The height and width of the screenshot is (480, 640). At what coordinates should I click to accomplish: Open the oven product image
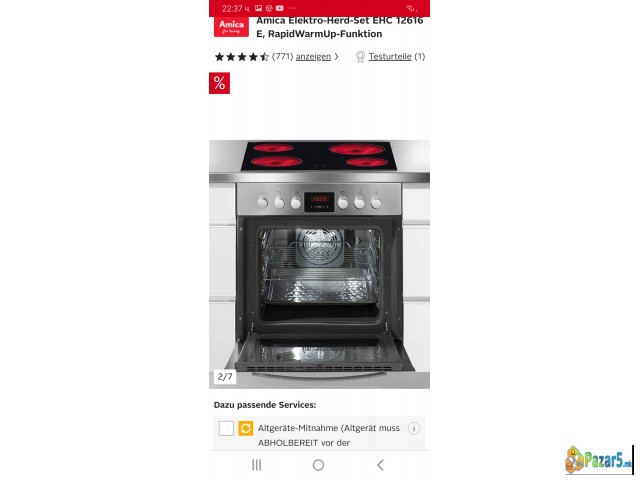[319, 264]
